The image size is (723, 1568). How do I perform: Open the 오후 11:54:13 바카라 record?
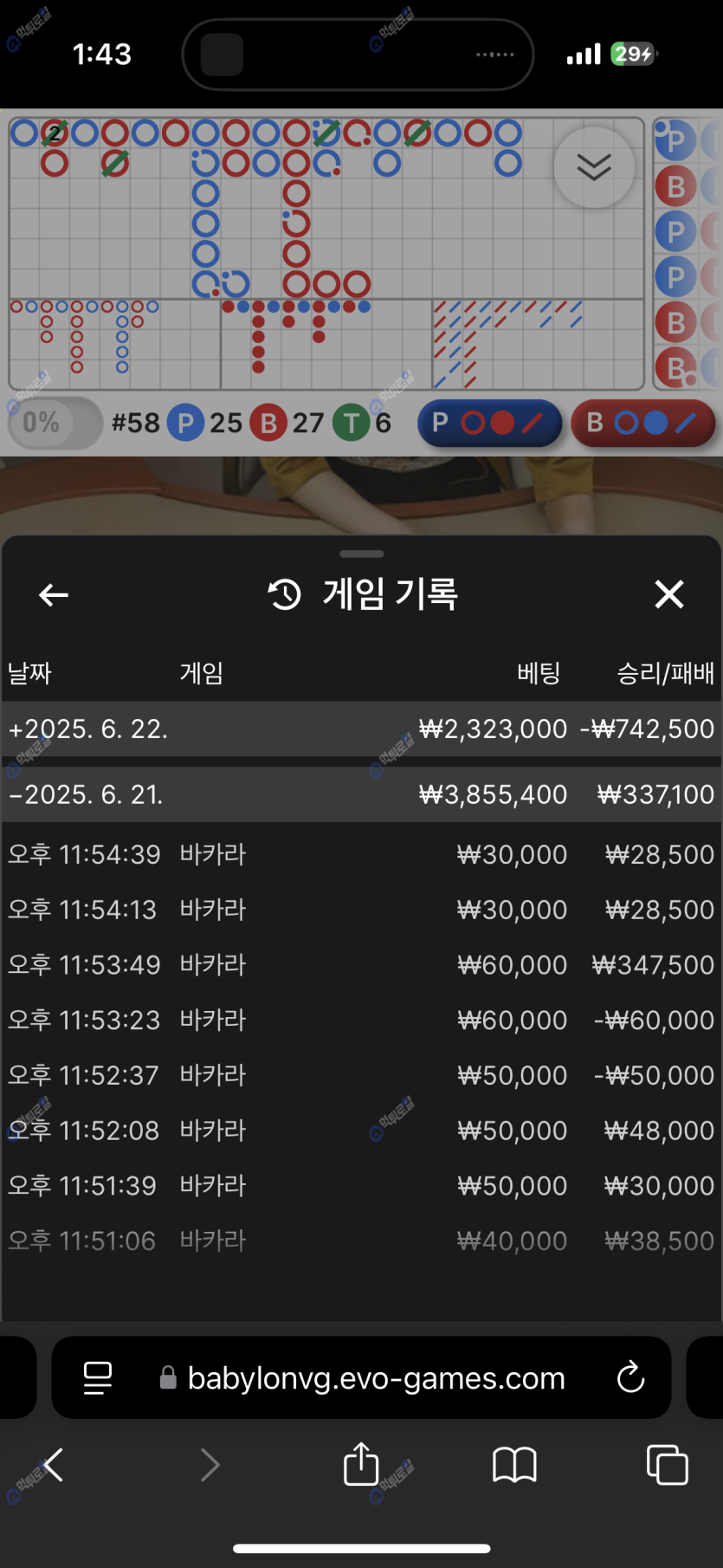(x=361, y=910)
